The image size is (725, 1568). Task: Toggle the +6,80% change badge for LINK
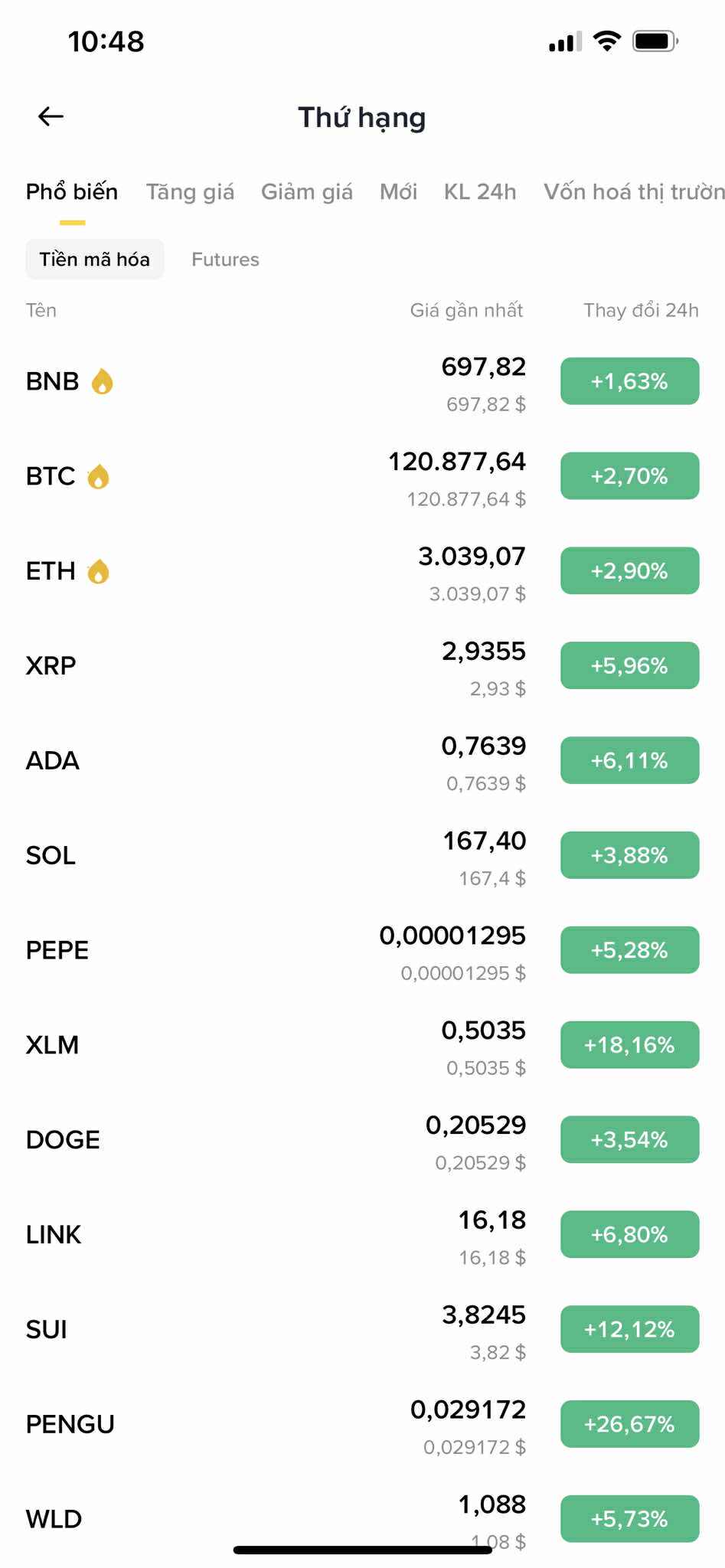(x=629, y=1234)
